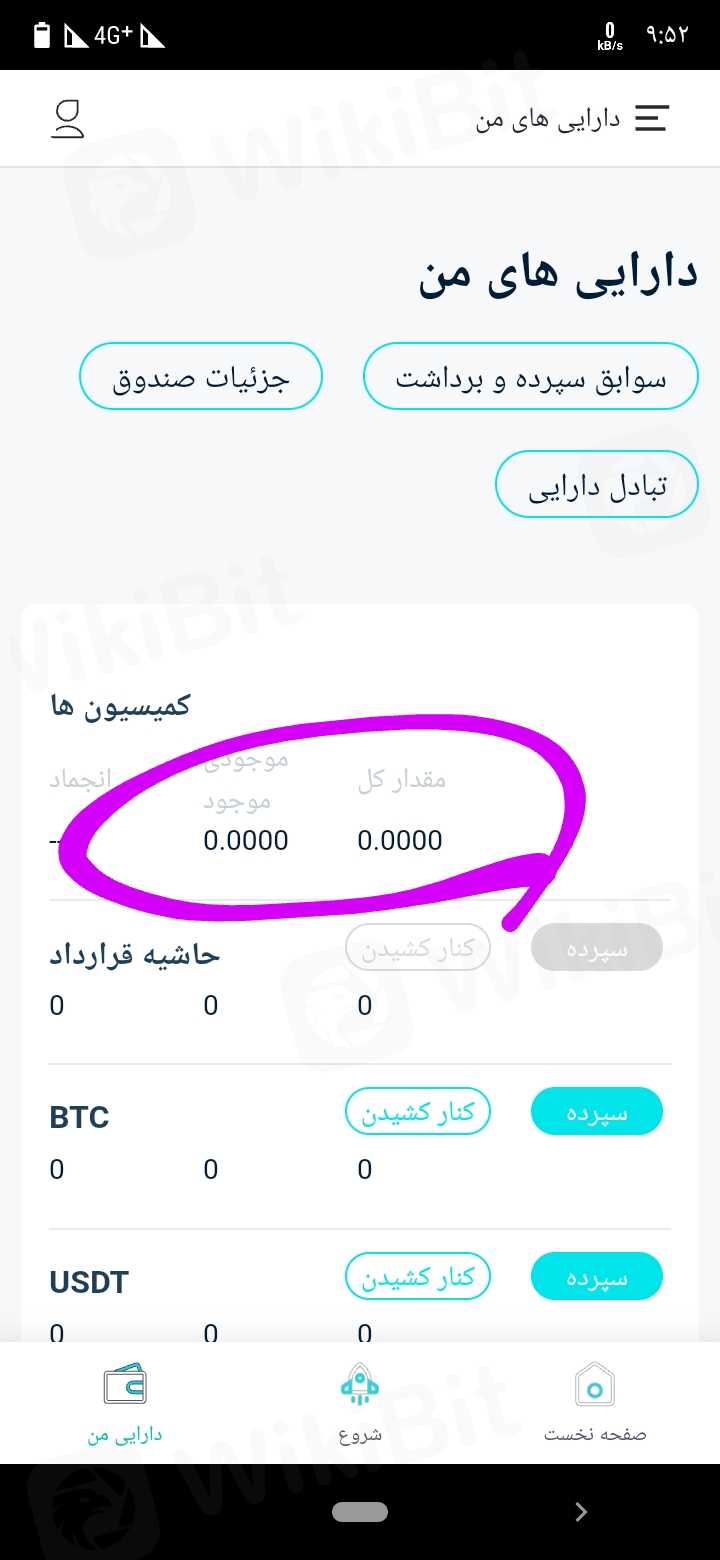The height and width of the screenshot is (1560, 720).
Task: Withdraw USDT with کنار کشیدن
Action: pos(418,1276)
